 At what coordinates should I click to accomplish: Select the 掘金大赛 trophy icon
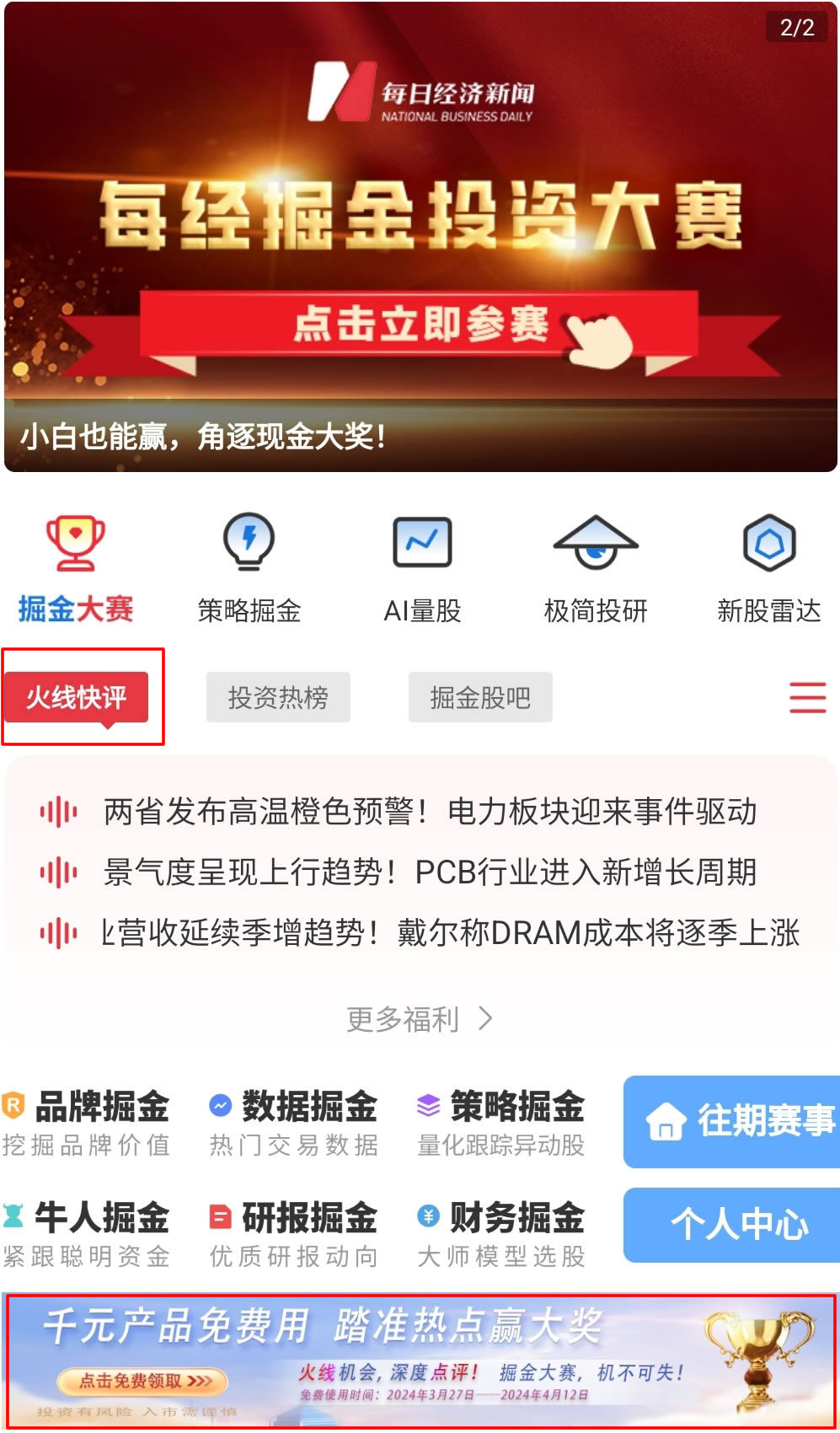[x=74, y=544]
